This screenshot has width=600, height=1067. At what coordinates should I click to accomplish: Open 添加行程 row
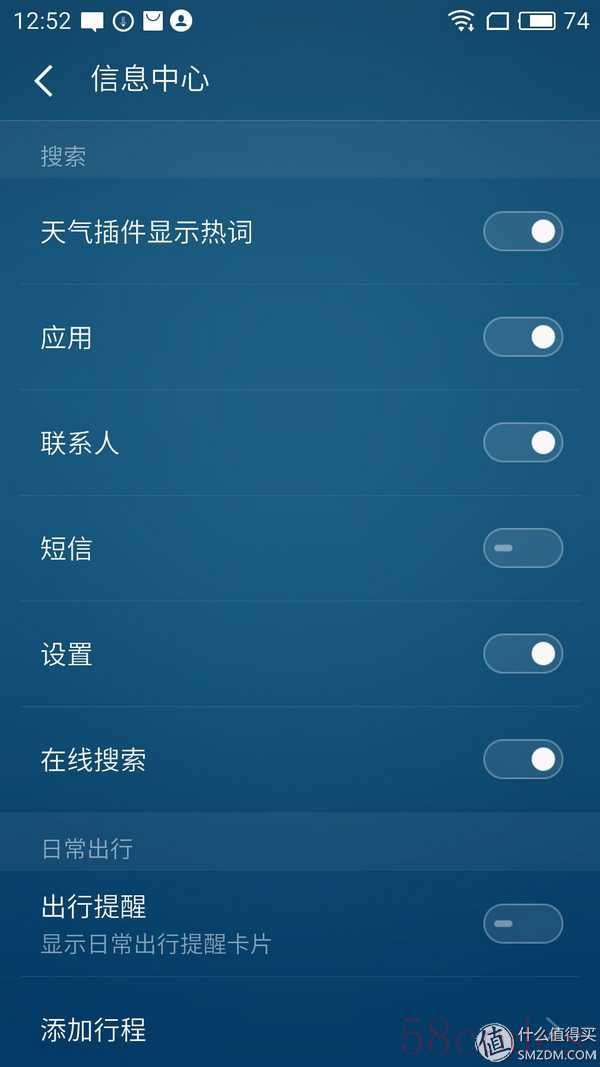[x=300, y=1028]
